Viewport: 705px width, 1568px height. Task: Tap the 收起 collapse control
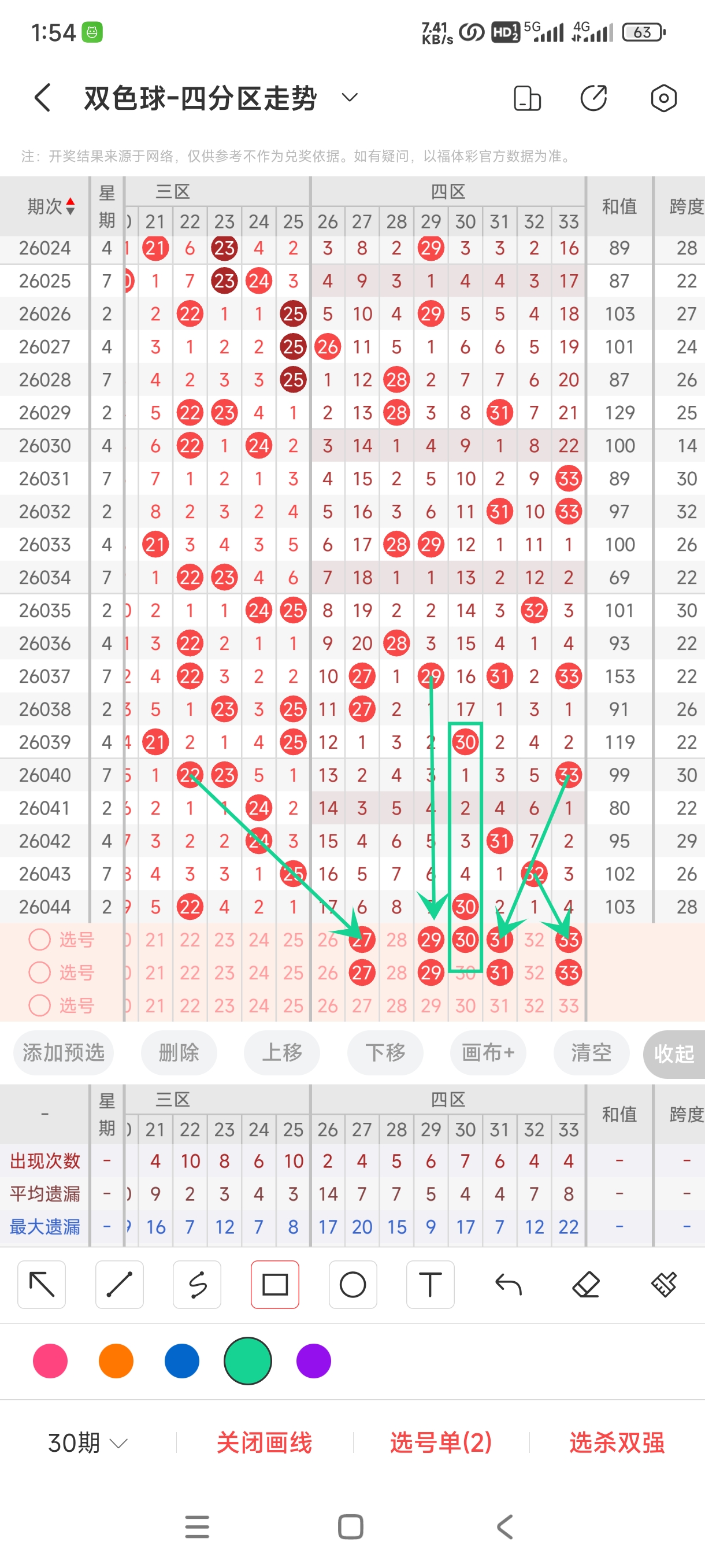click(673, 1053)
